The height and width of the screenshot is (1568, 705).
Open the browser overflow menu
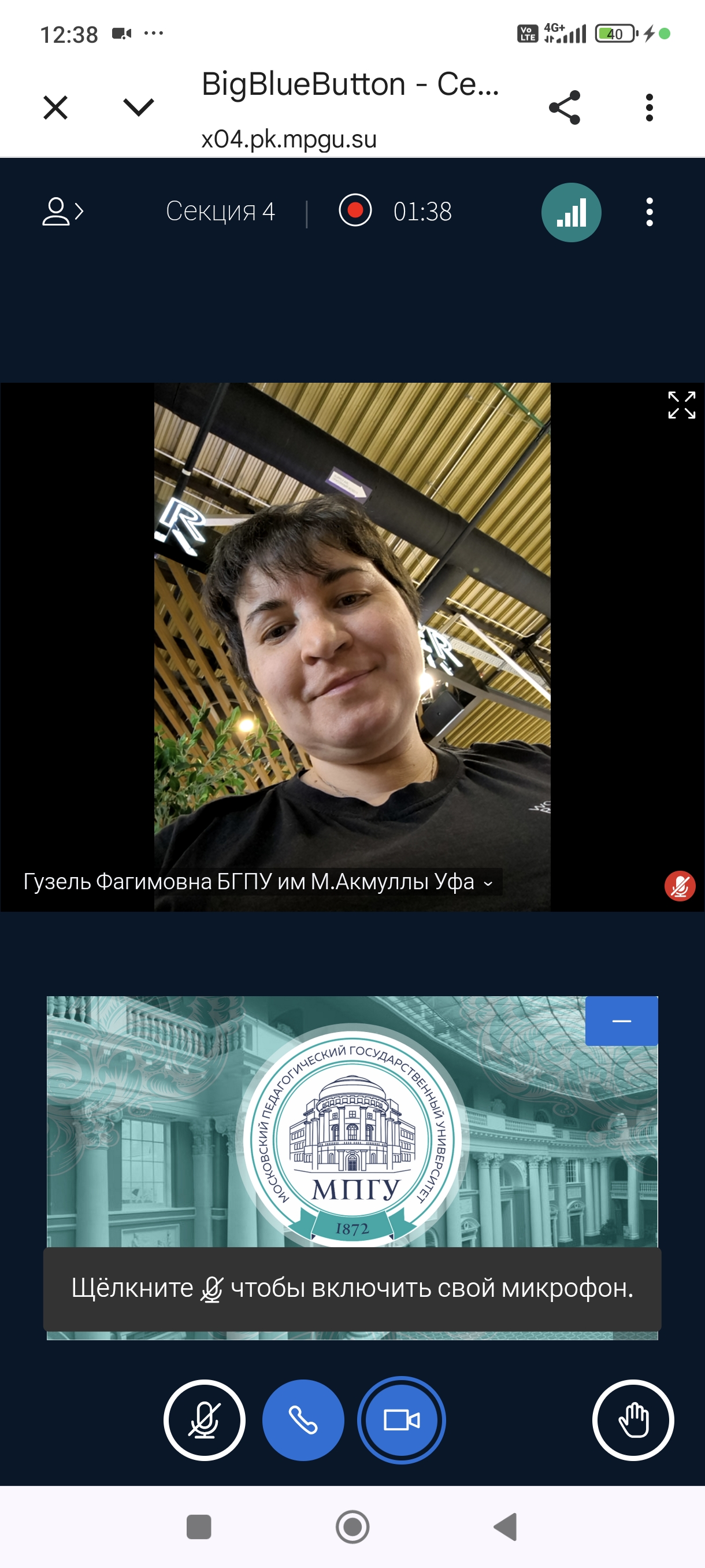pyautogui.click(x=649, y=108)
